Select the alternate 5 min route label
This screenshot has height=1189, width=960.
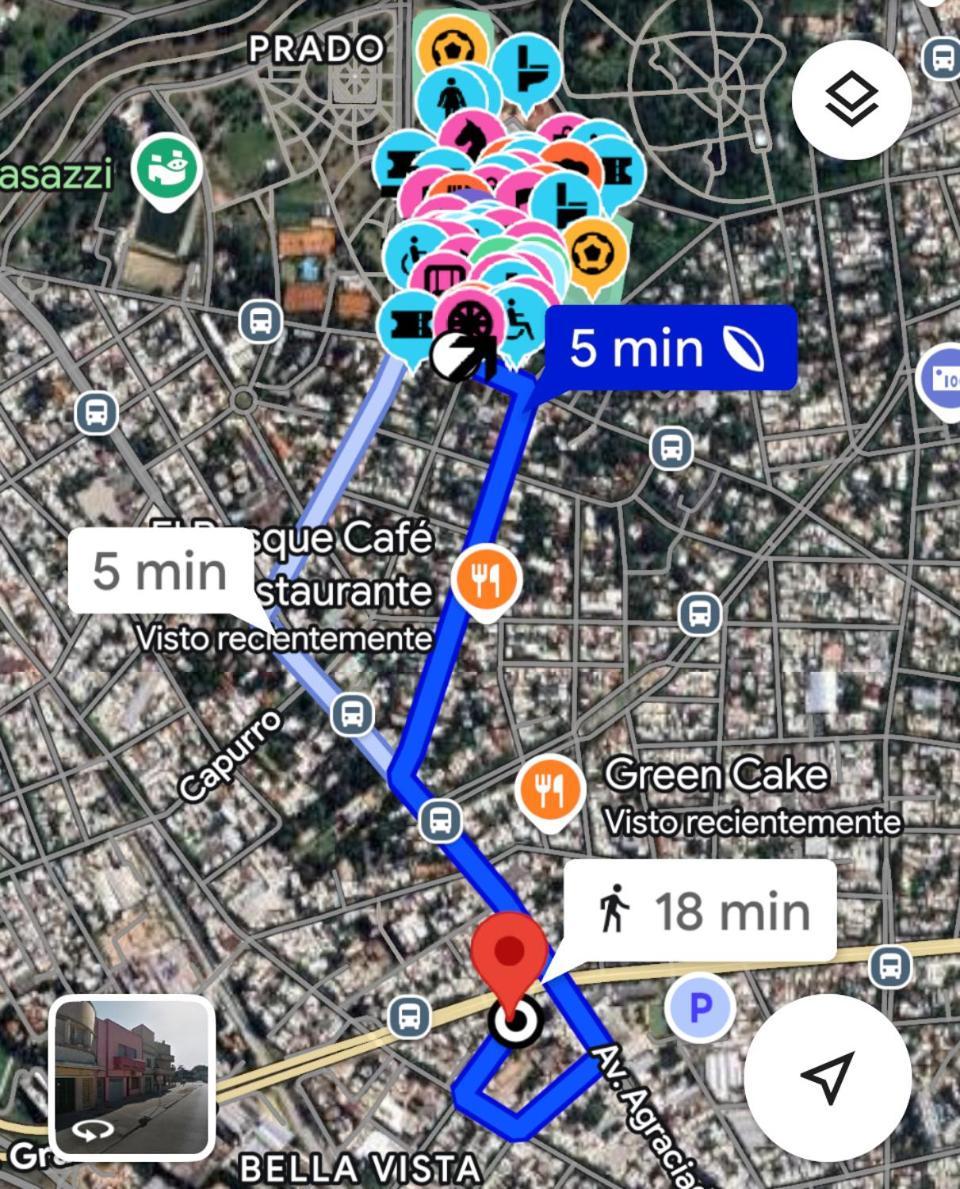pos(160,571)
